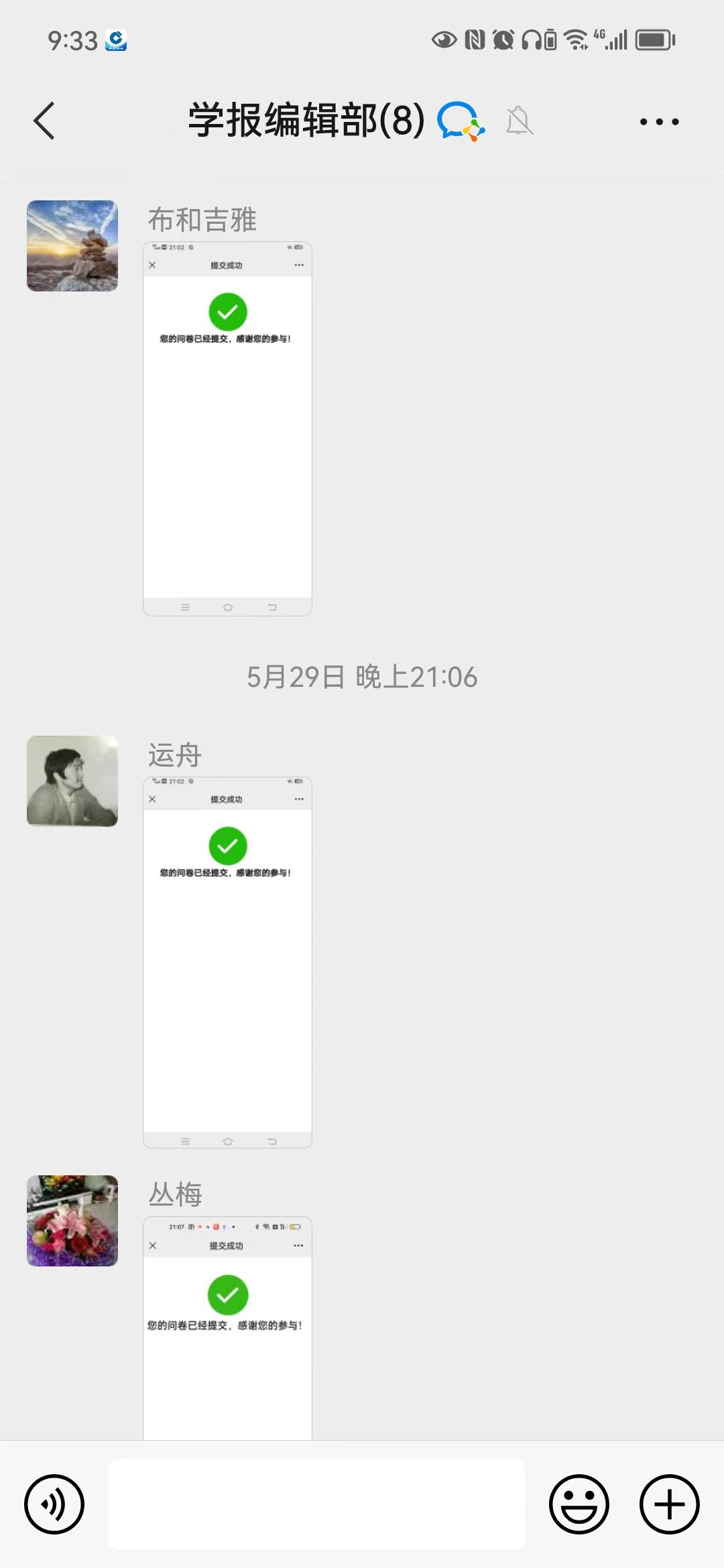Viewport: 724px width, 1568px height.
Task: Focus the message text field
Action: (316, 1504)
